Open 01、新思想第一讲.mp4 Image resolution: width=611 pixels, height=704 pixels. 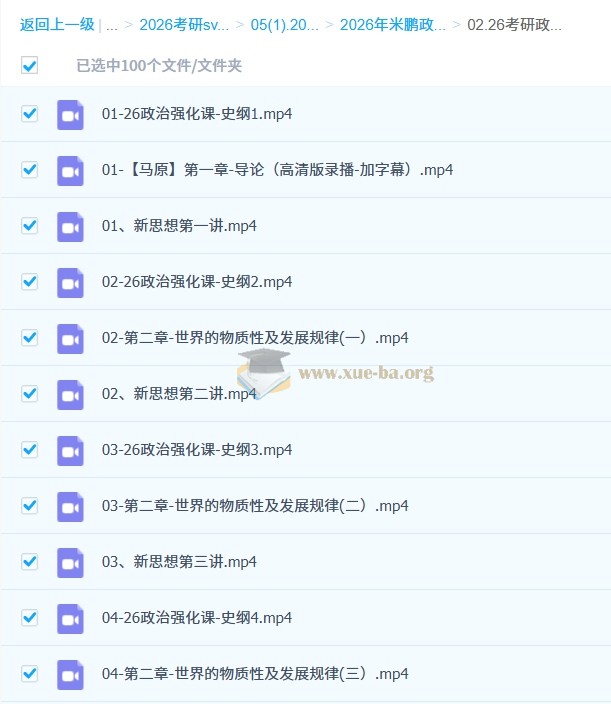179,226
